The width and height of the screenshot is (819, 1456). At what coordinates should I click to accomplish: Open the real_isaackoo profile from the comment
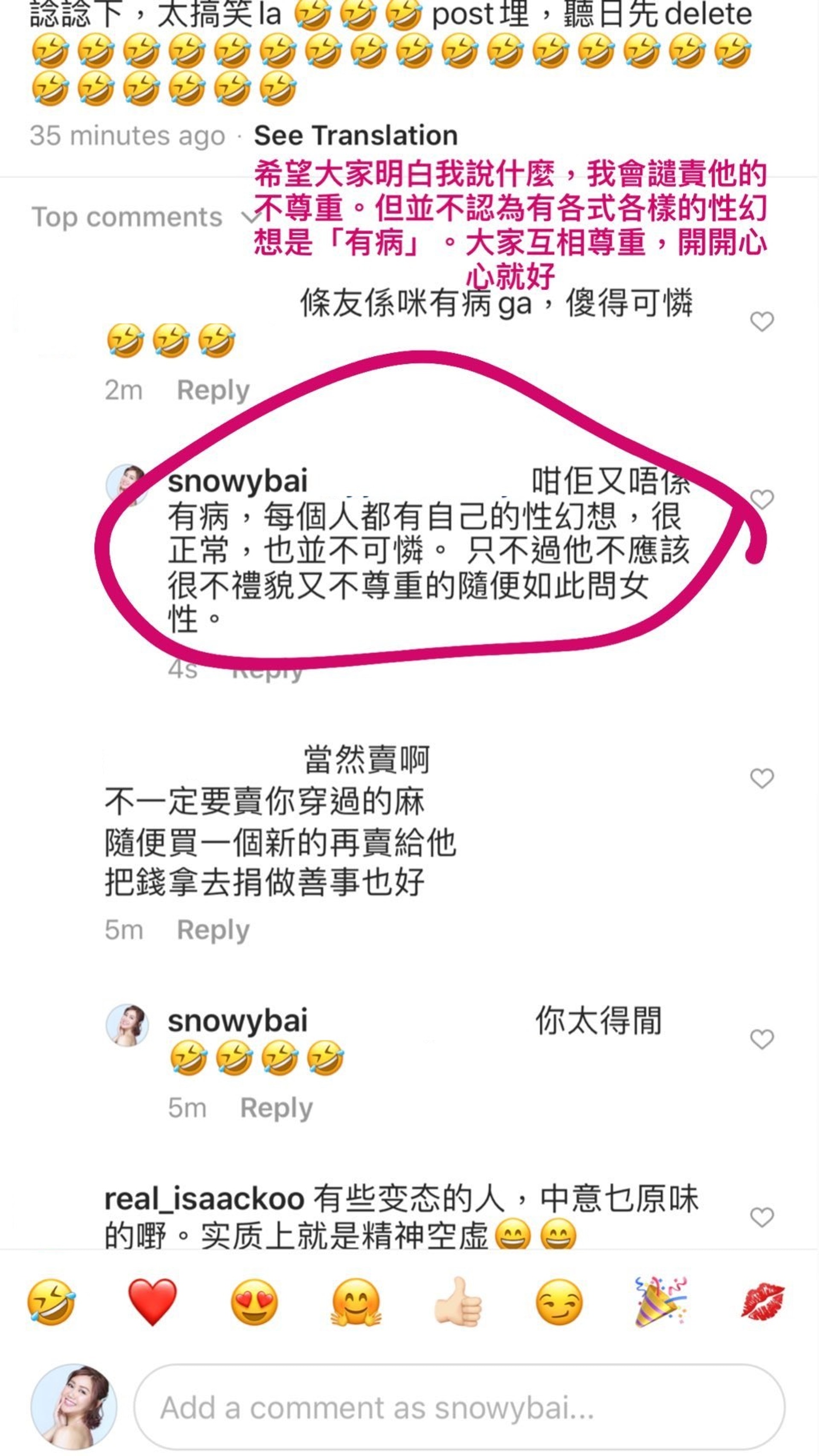[204, 1200]
